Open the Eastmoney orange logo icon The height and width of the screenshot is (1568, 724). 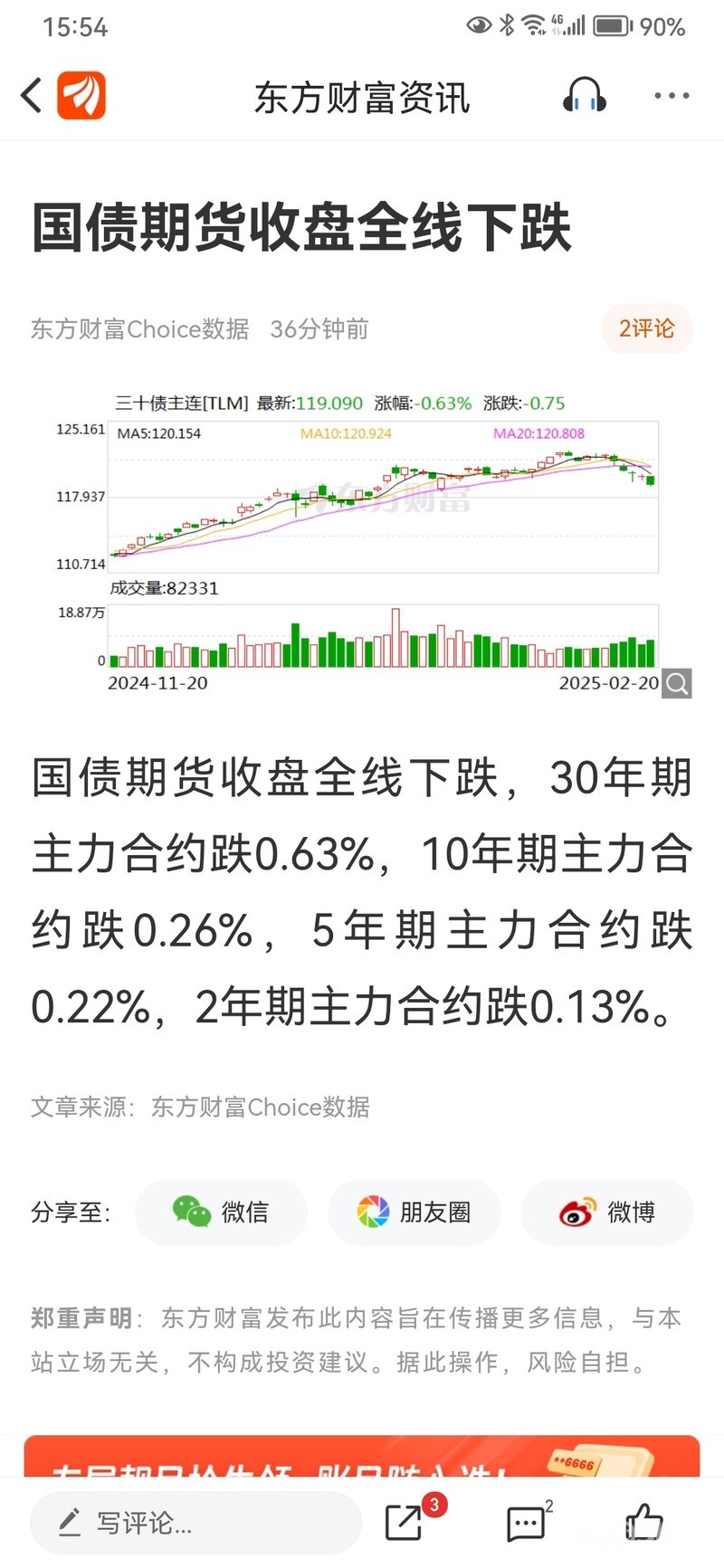(81, 96)
